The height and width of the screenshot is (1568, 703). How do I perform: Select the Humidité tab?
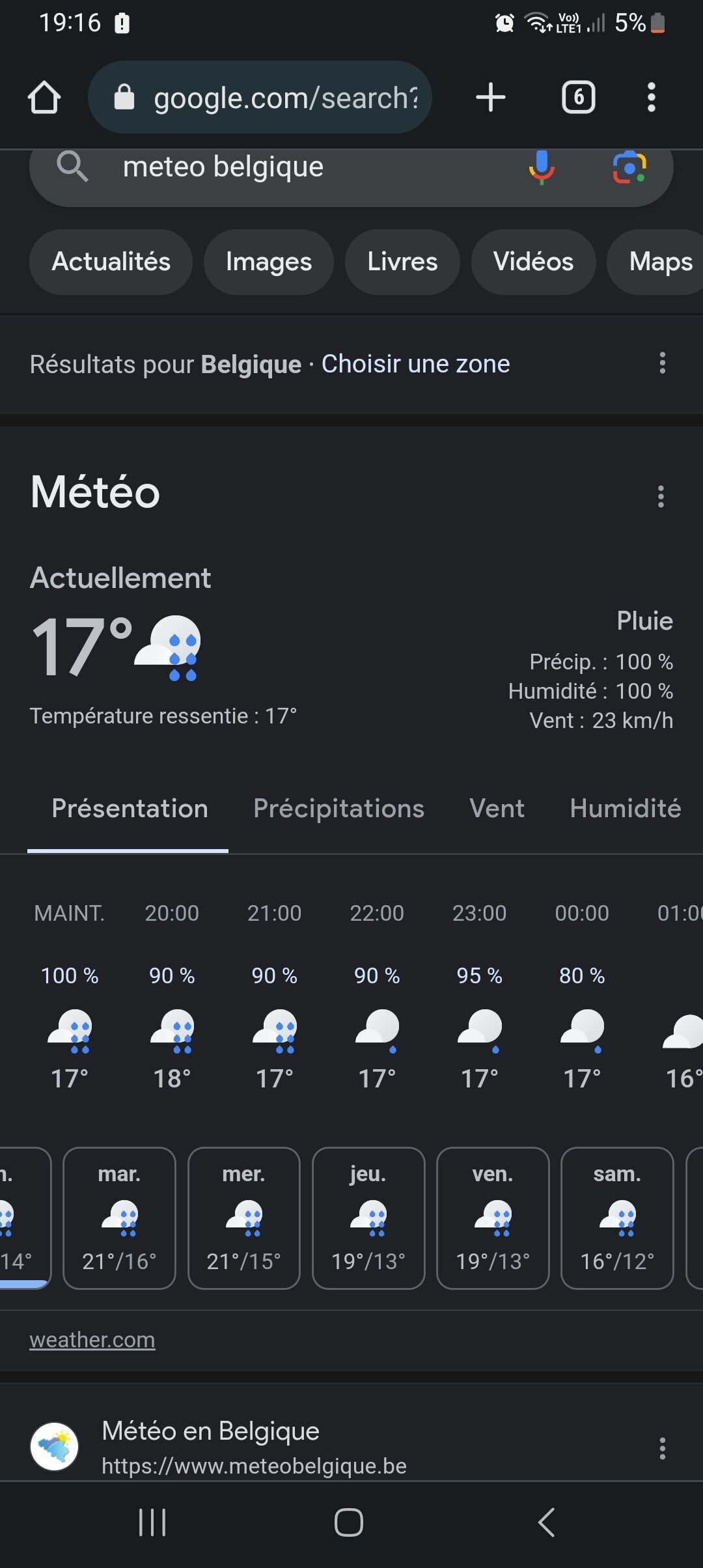coord(626,809)
